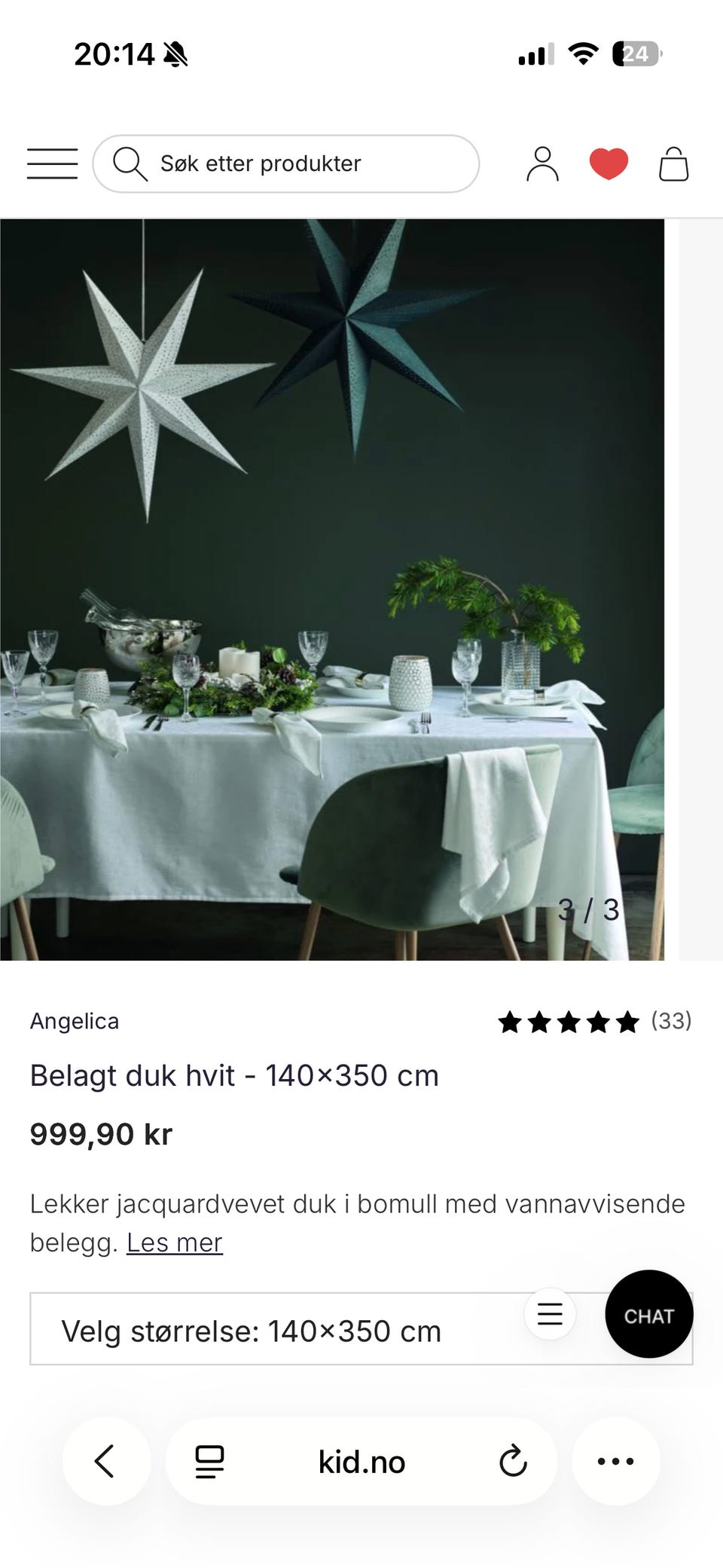Start a conversation with the CHAT button

point(648,1314)
